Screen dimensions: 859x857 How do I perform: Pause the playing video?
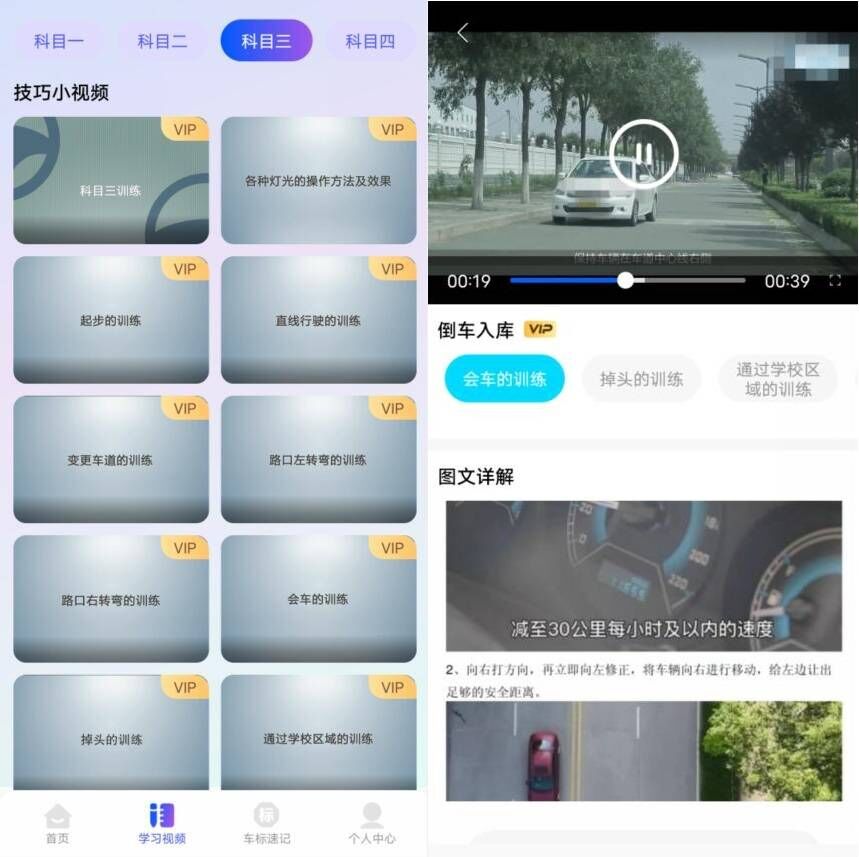point(644,153)
